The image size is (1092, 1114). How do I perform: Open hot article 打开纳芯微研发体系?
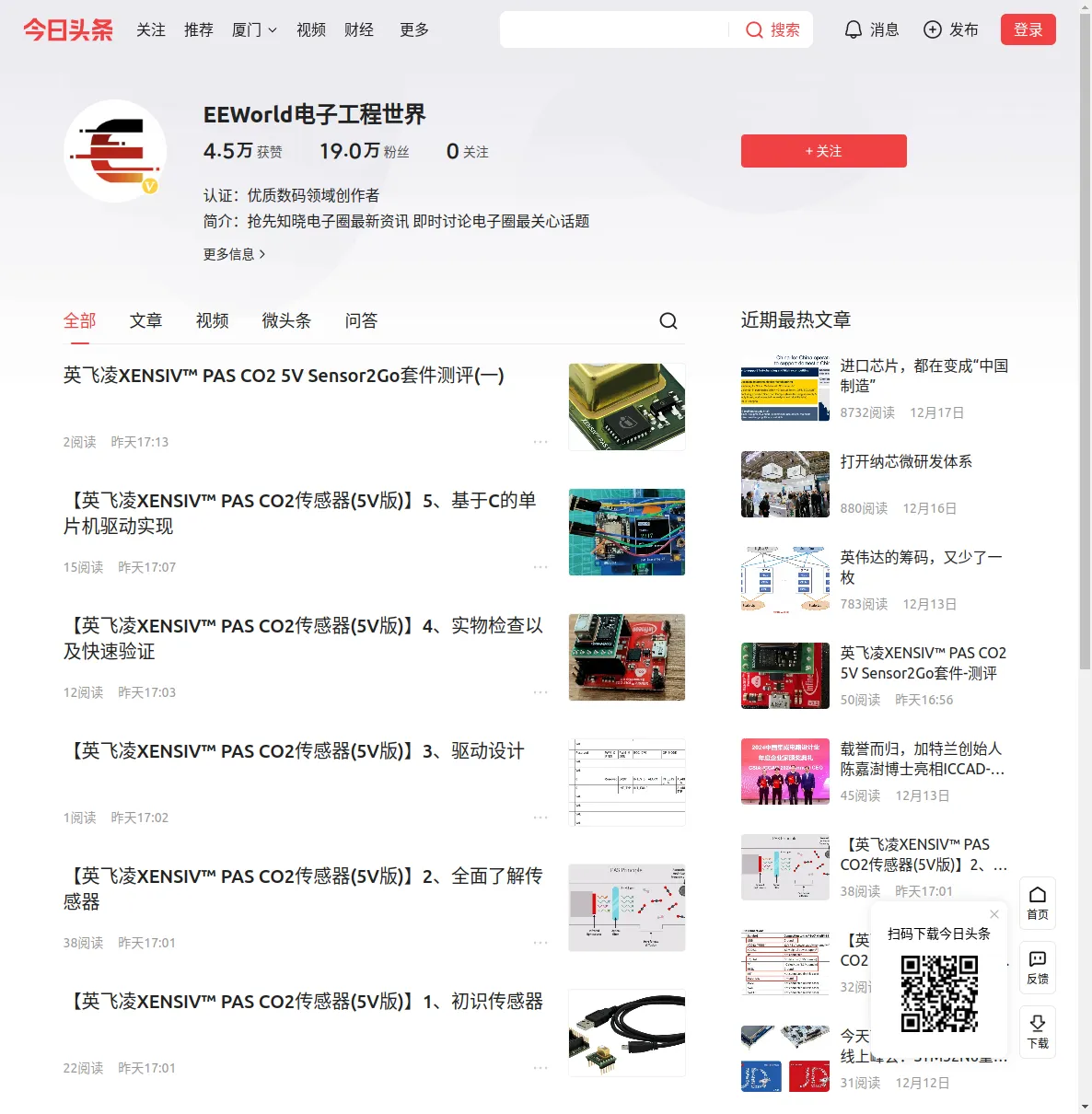pyautogui.click(x=905, y=461)
